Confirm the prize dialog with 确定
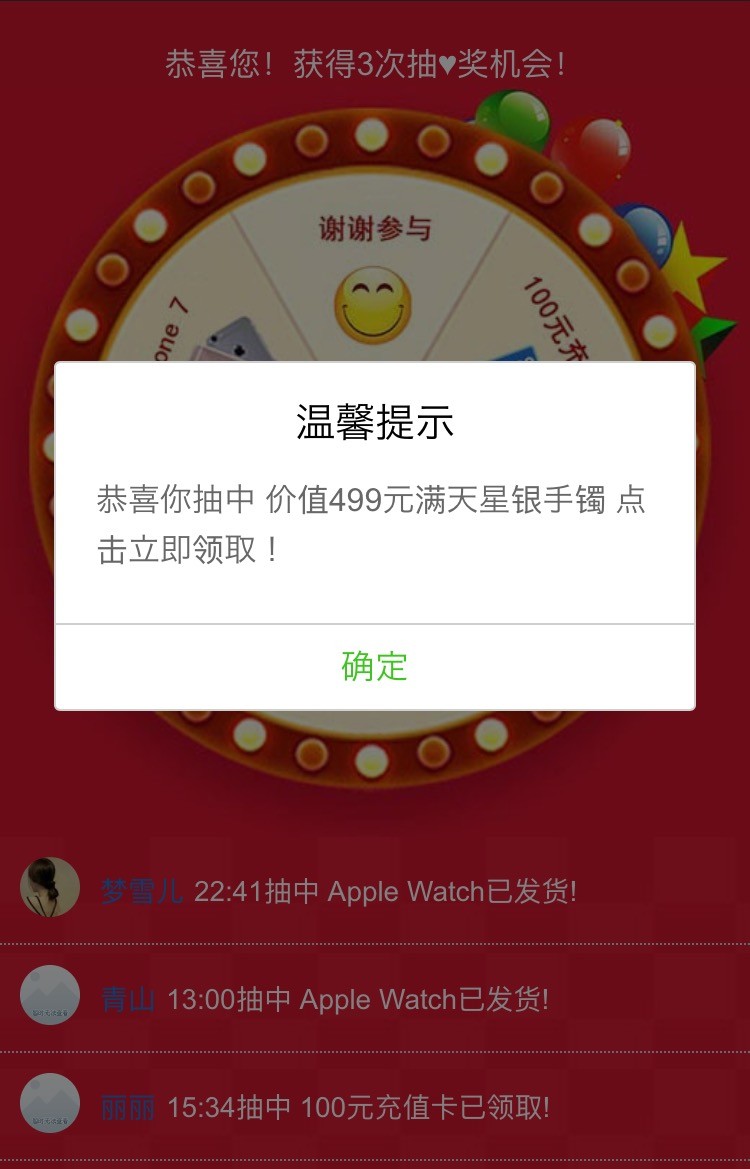The height and width of the screenshot is (1169, 750). (x=375, y=666)
